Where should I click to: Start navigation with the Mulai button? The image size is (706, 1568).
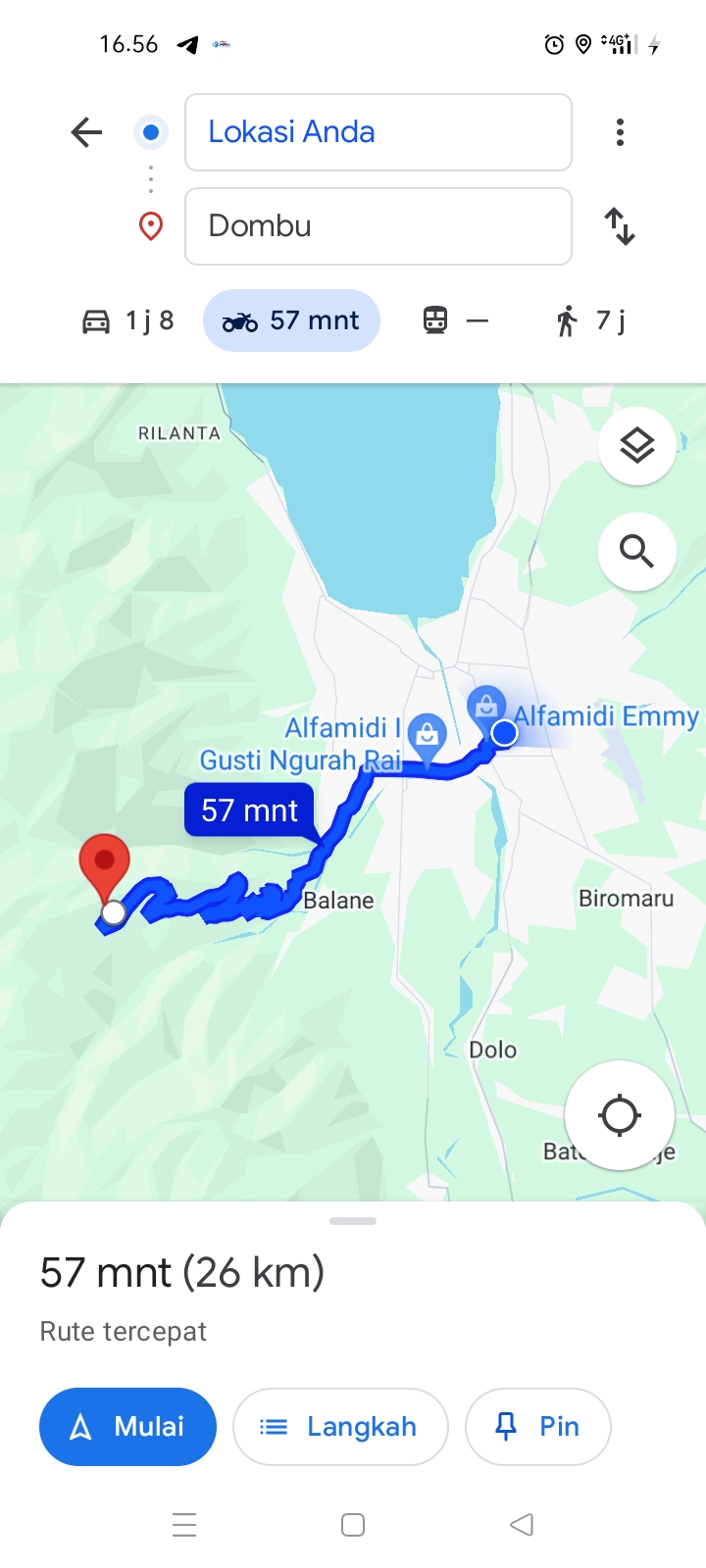[x=127, y=1427]
